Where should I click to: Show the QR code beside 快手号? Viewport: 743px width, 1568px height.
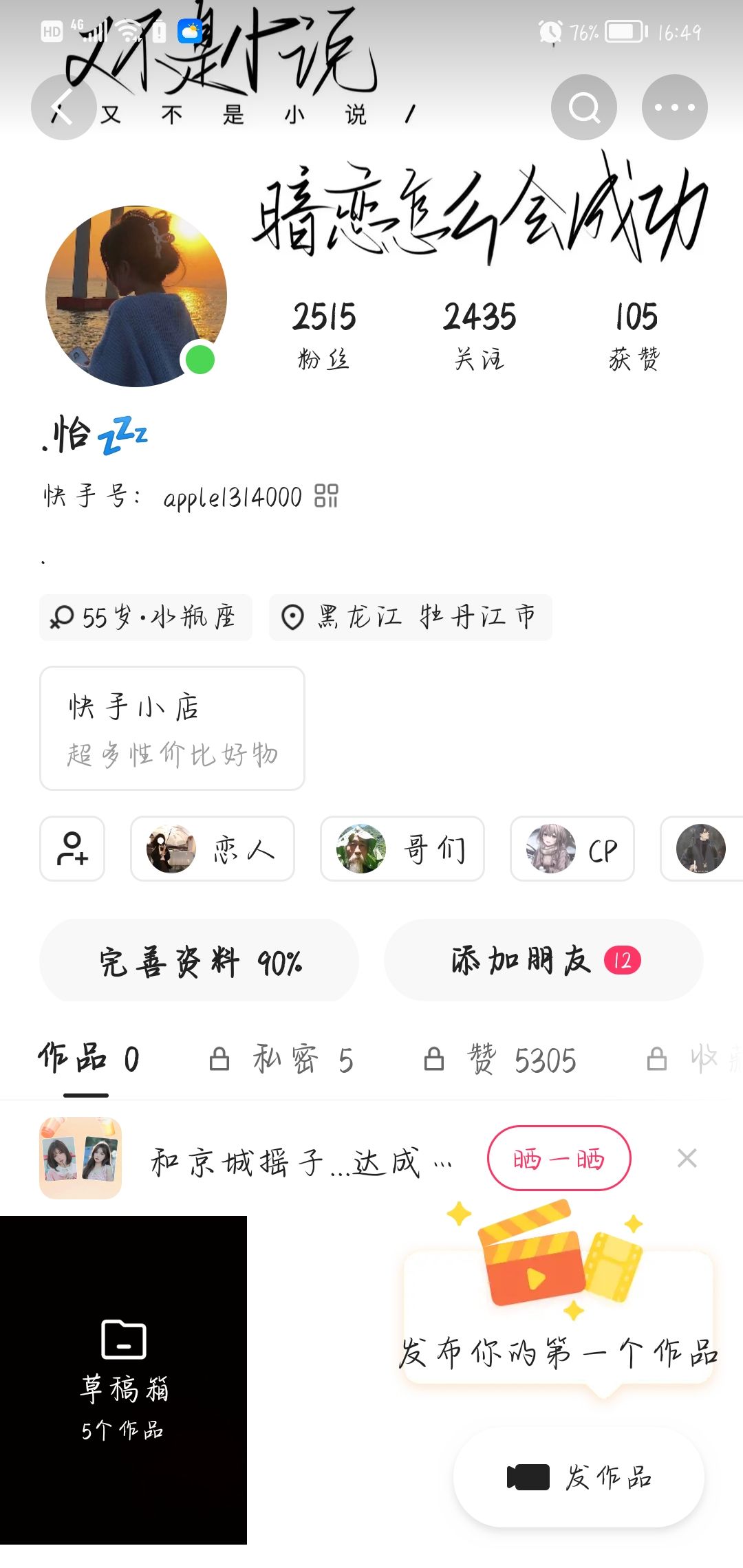pos(326,496)
